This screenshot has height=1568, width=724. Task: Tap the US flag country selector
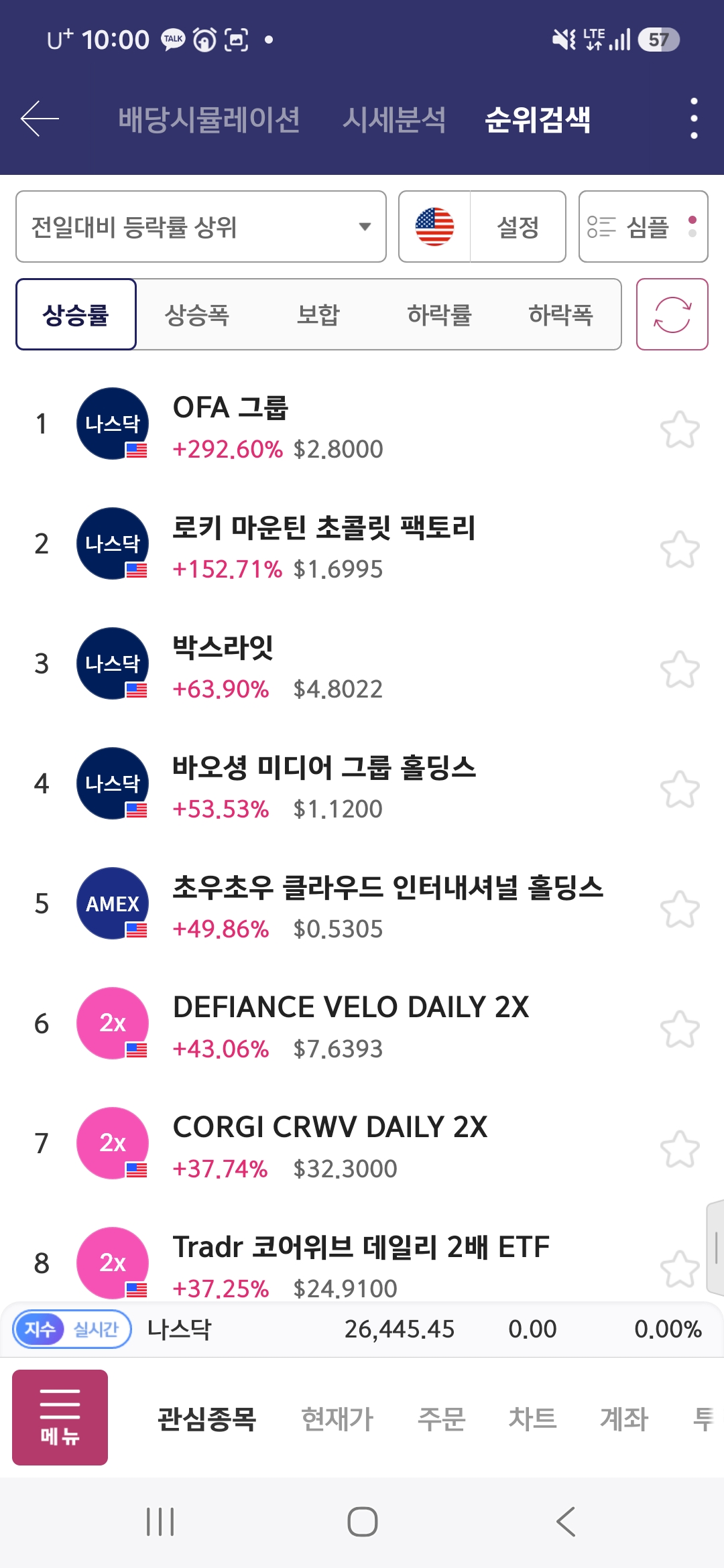tap(434, 226)
